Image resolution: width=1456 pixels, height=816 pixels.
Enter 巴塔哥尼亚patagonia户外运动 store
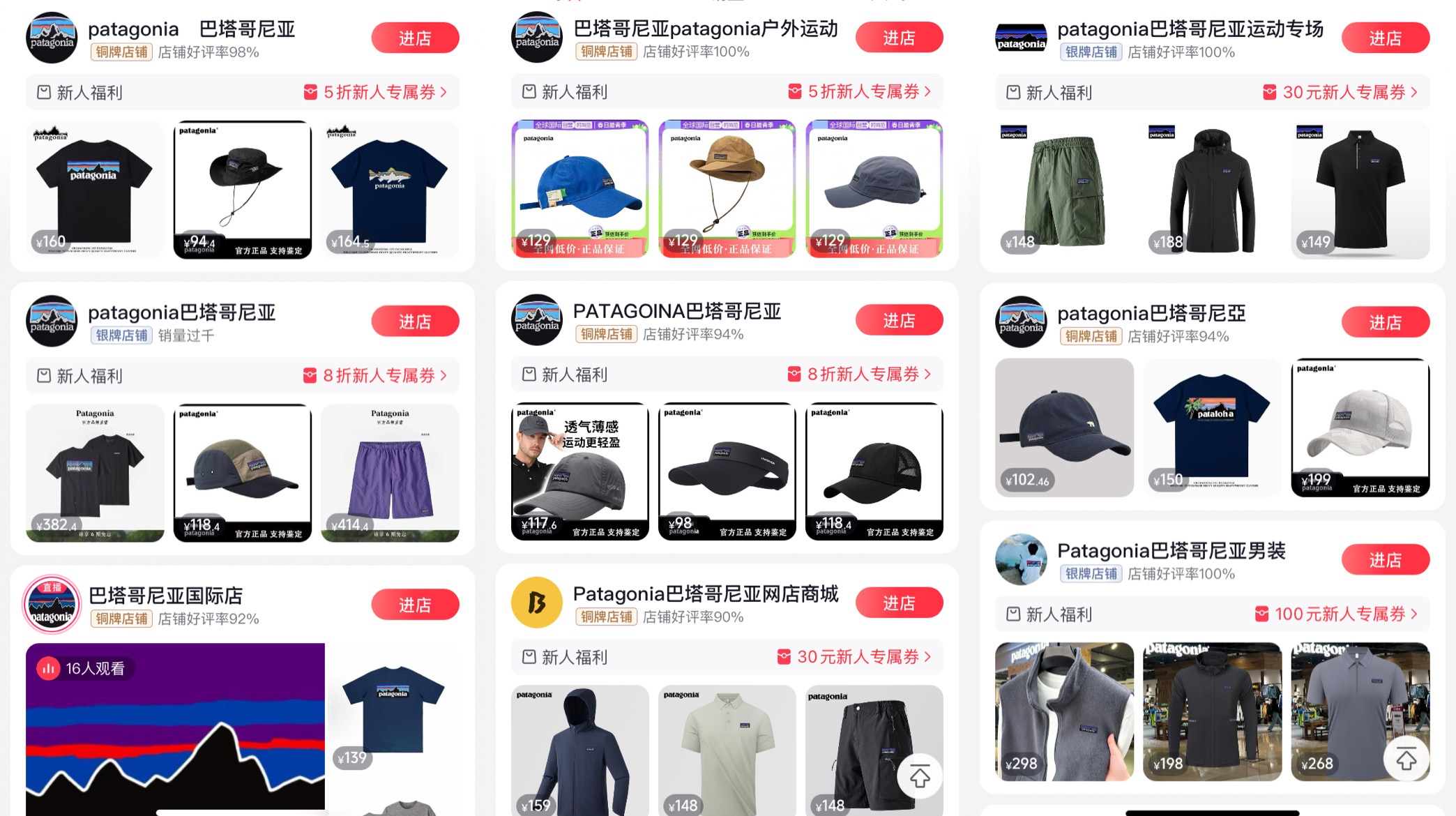click(x=898, y=38)
